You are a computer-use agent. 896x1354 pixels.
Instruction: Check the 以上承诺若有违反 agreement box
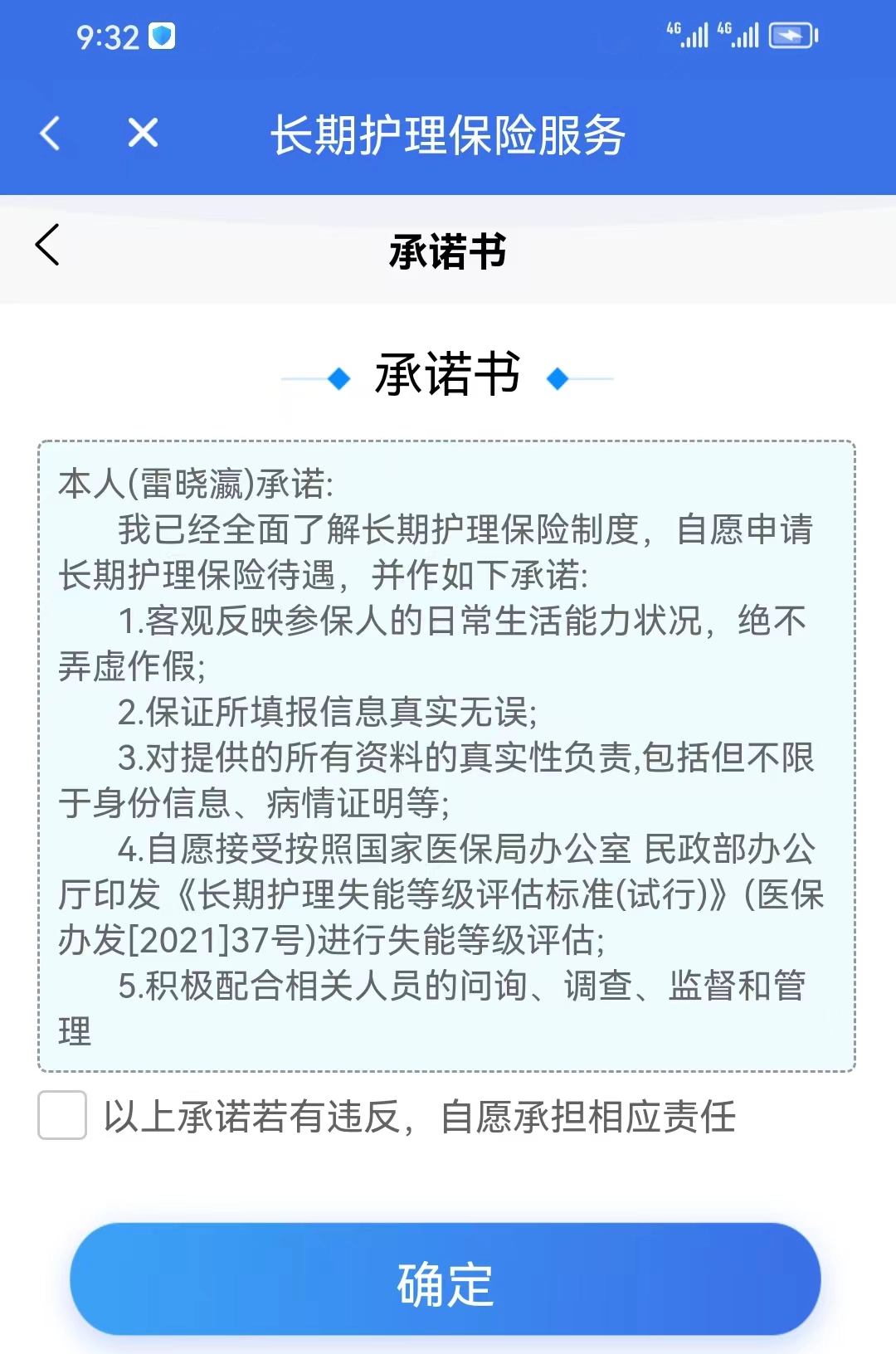62,1115
